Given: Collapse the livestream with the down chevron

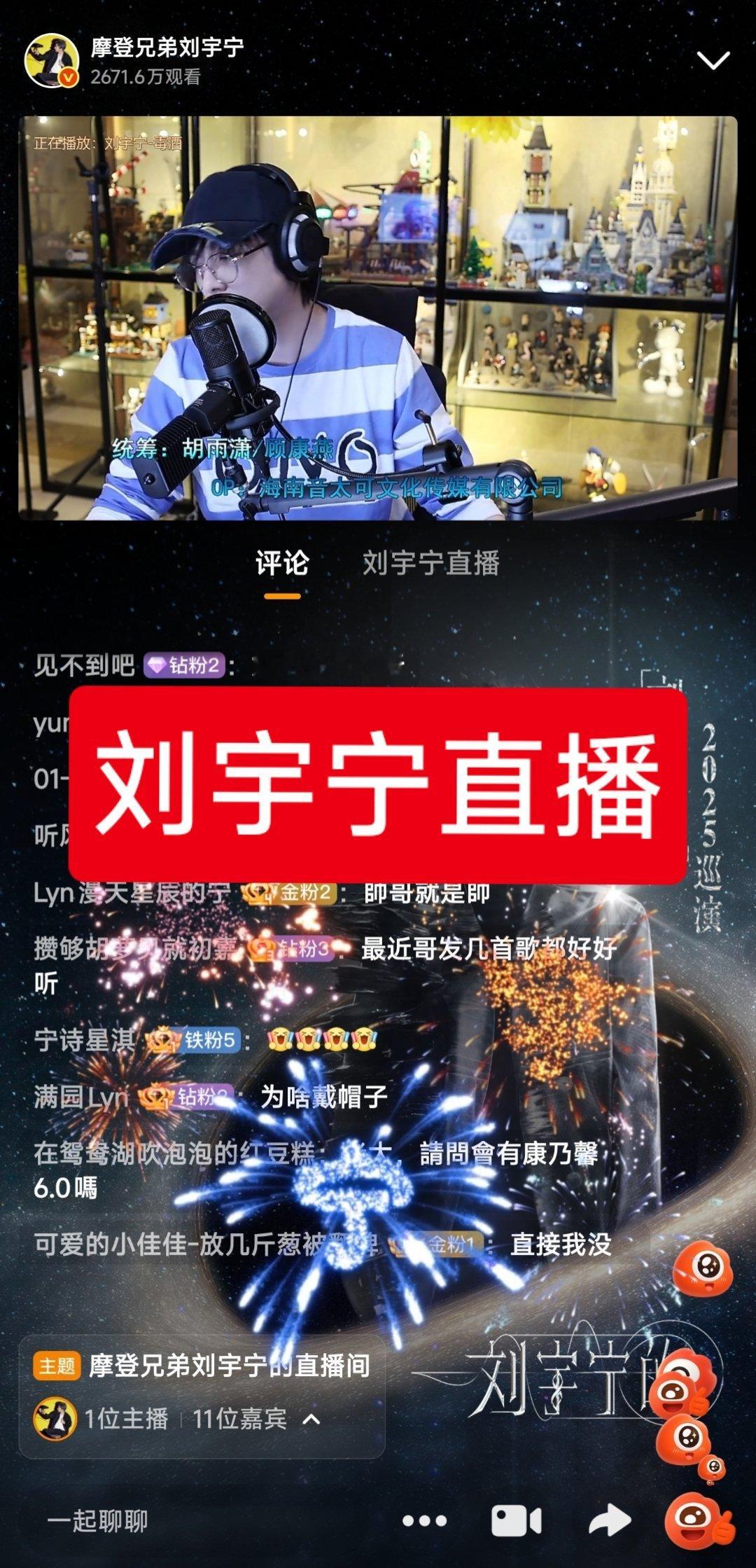Looking at the screenshot, I should pos(713,61).
